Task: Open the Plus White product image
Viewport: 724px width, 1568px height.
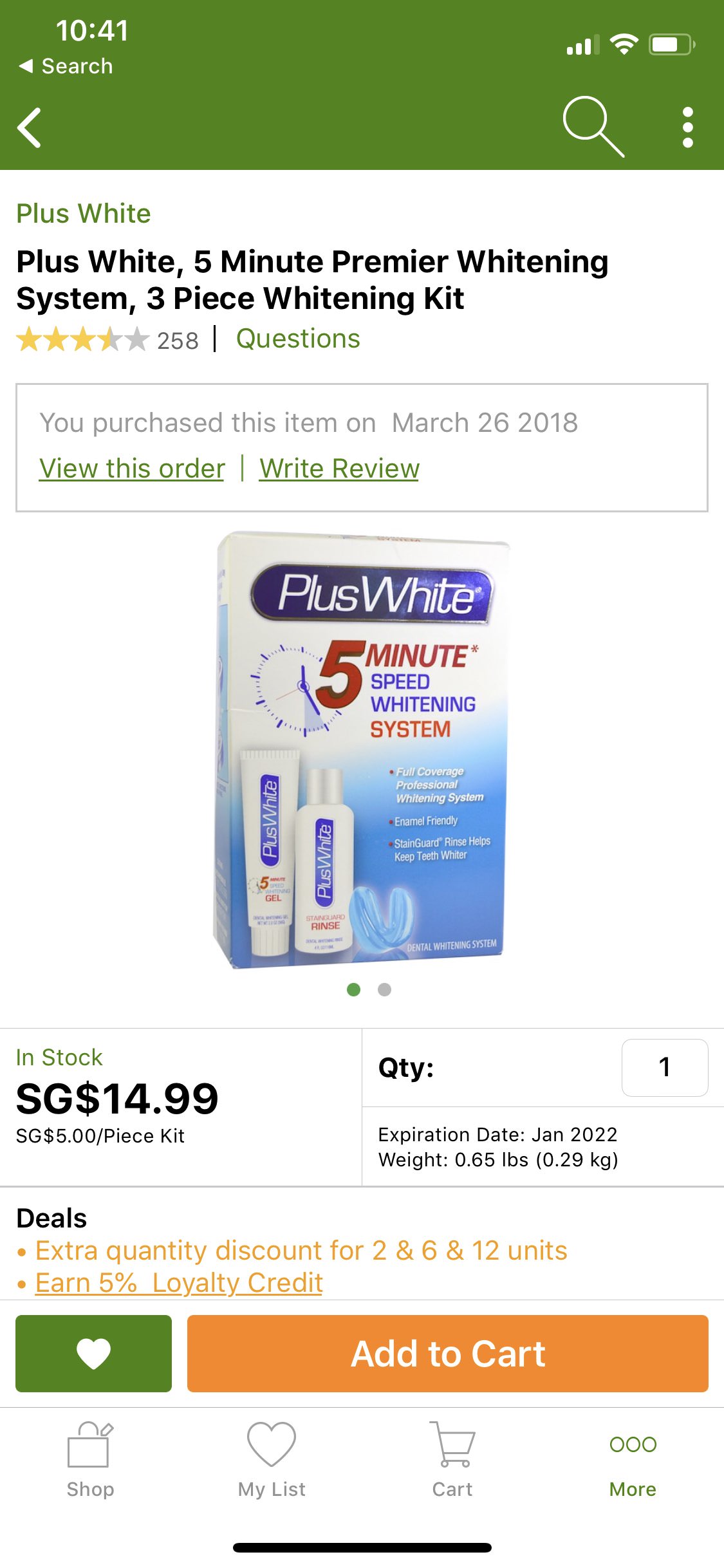Action: pyautogui.click(x=362, y=750)
